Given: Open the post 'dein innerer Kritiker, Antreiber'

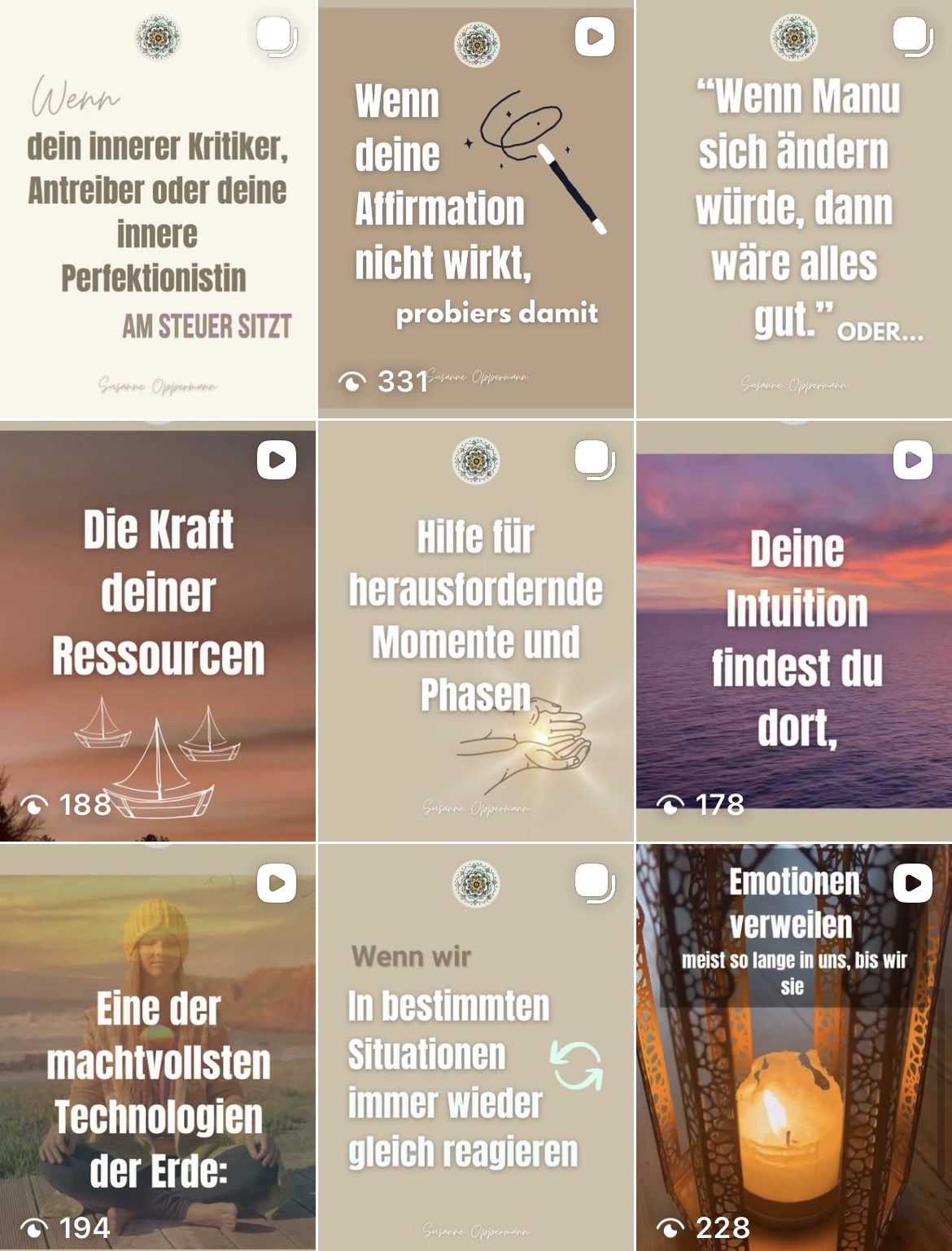Looking at the screenshot, I should click(157, 212).
